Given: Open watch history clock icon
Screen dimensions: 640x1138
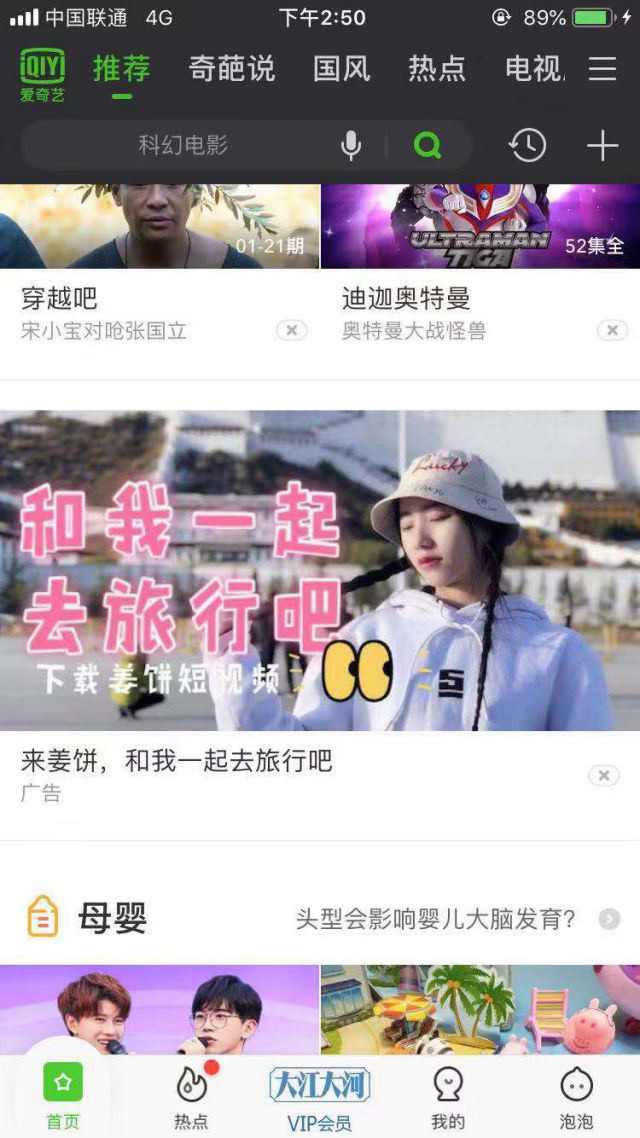Looking at the screenshot, I should tap(527, 146).
